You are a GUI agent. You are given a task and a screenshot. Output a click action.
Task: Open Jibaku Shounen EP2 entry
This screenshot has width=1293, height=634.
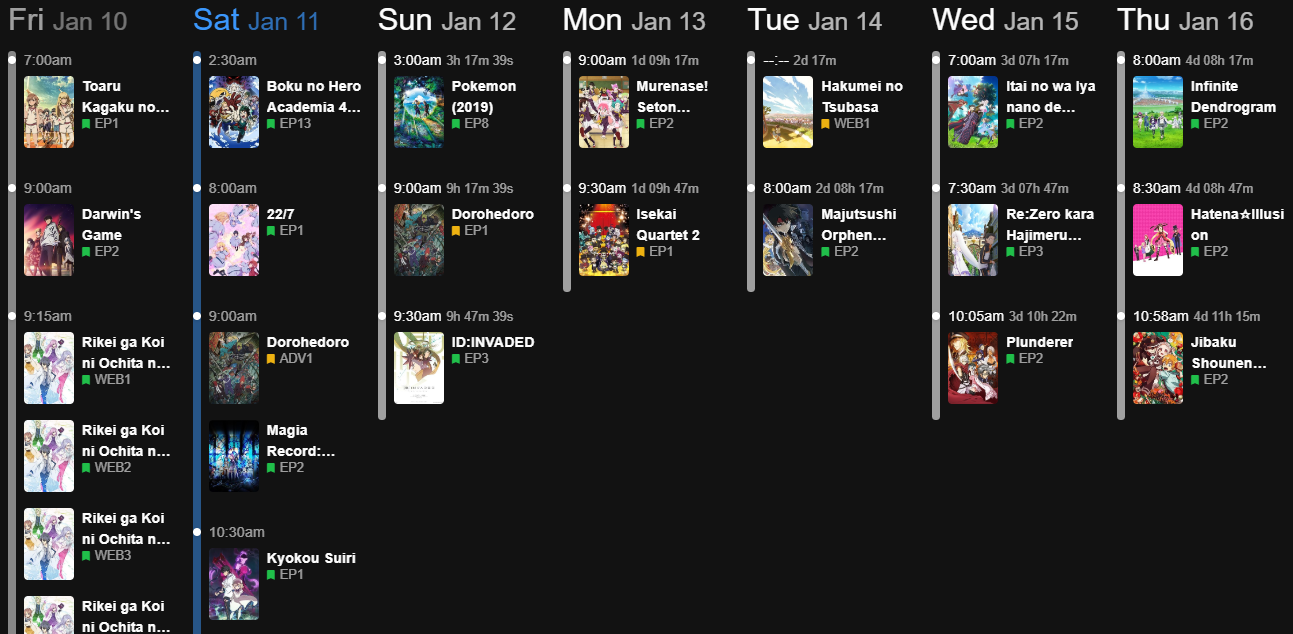pos(1208,368)
